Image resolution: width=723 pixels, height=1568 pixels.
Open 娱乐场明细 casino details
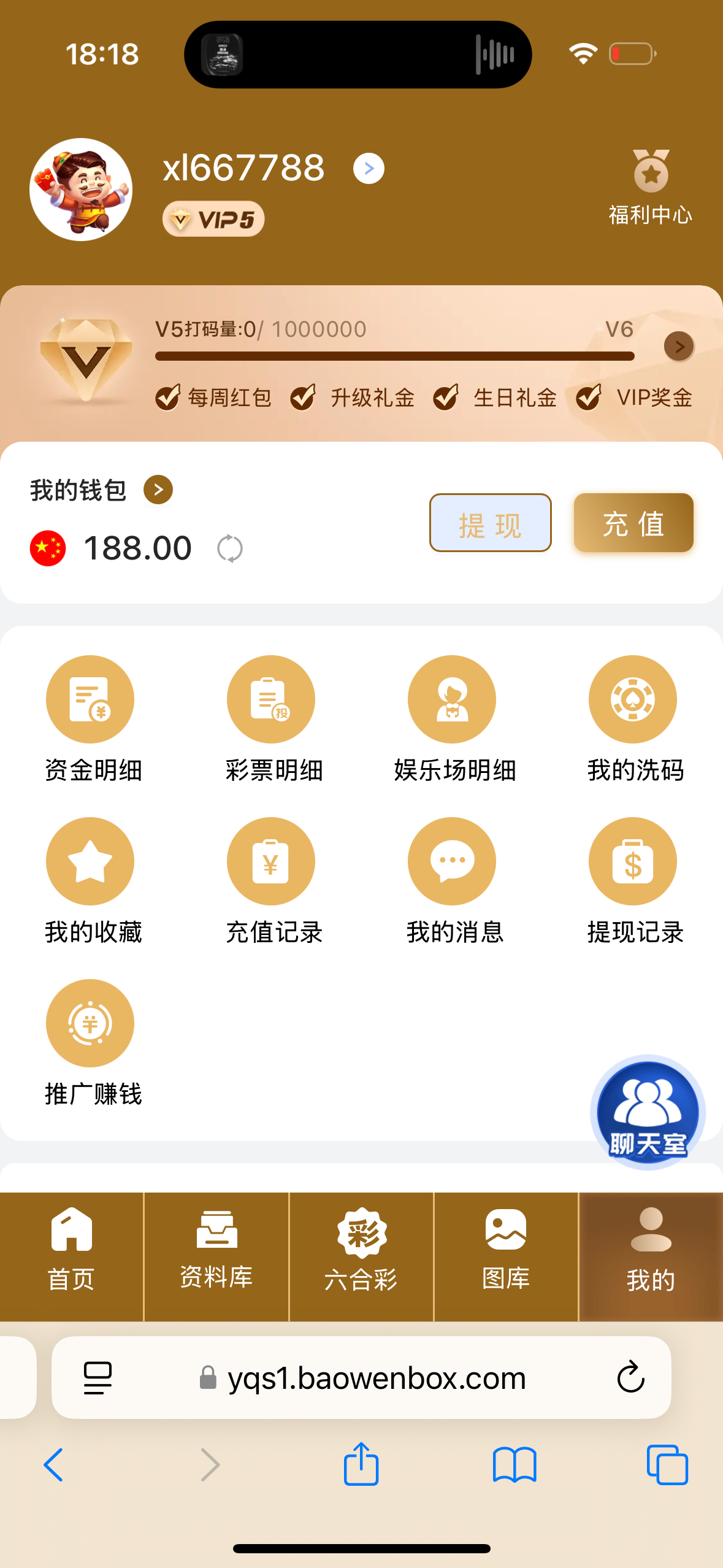click(x=452, y=699)
